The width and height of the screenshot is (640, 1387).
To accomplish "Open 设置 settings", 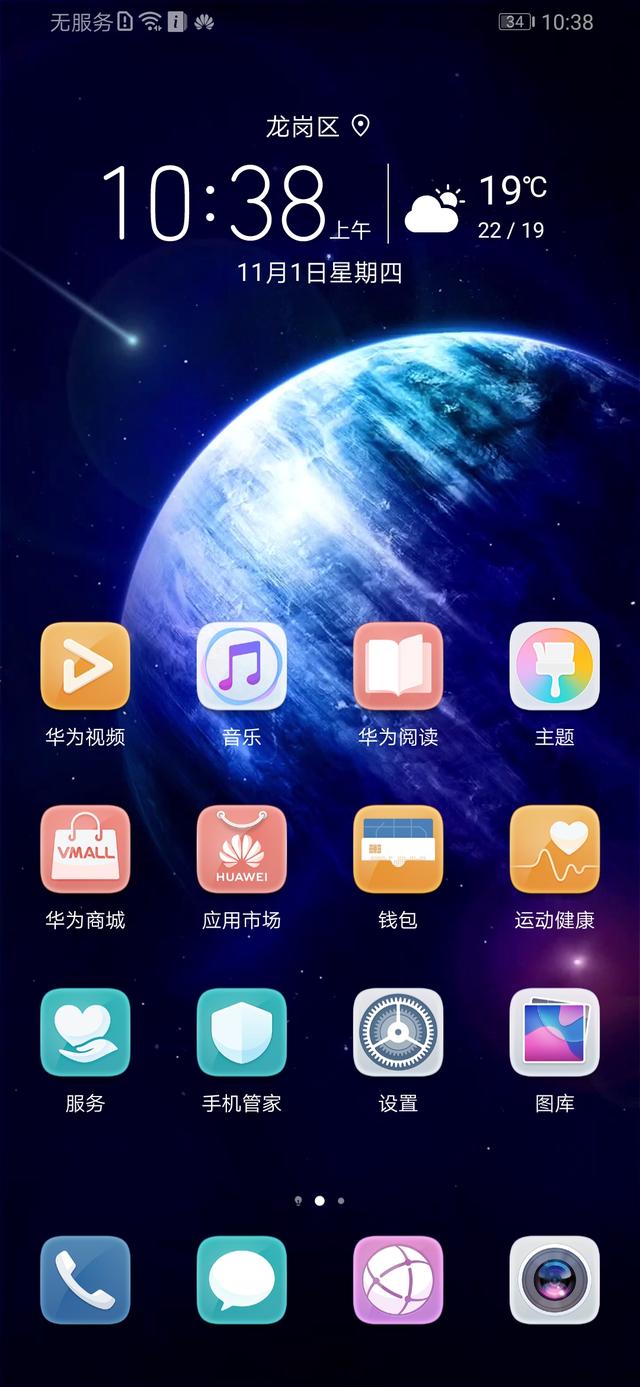I will point(398,1032).
